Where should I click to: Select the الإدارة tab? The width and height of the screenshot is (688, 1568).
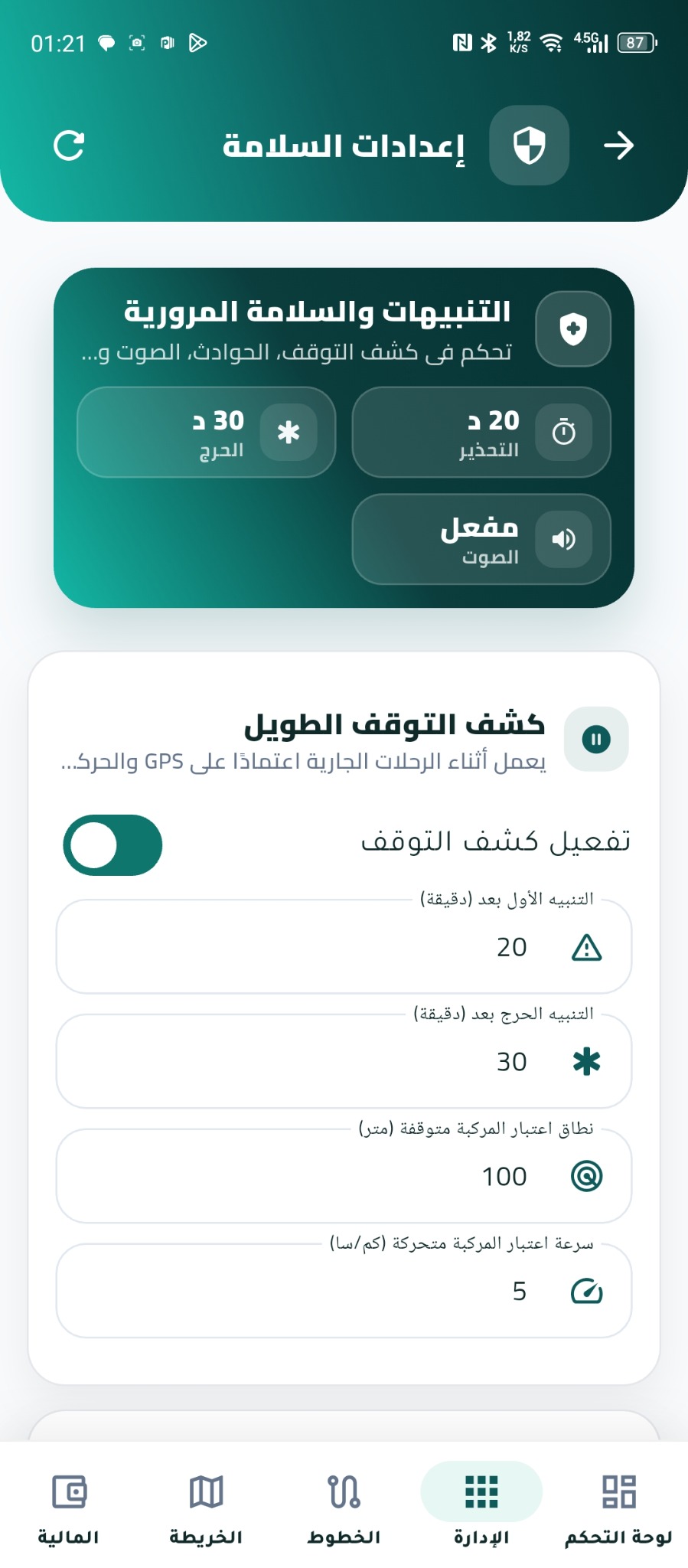481,1507
